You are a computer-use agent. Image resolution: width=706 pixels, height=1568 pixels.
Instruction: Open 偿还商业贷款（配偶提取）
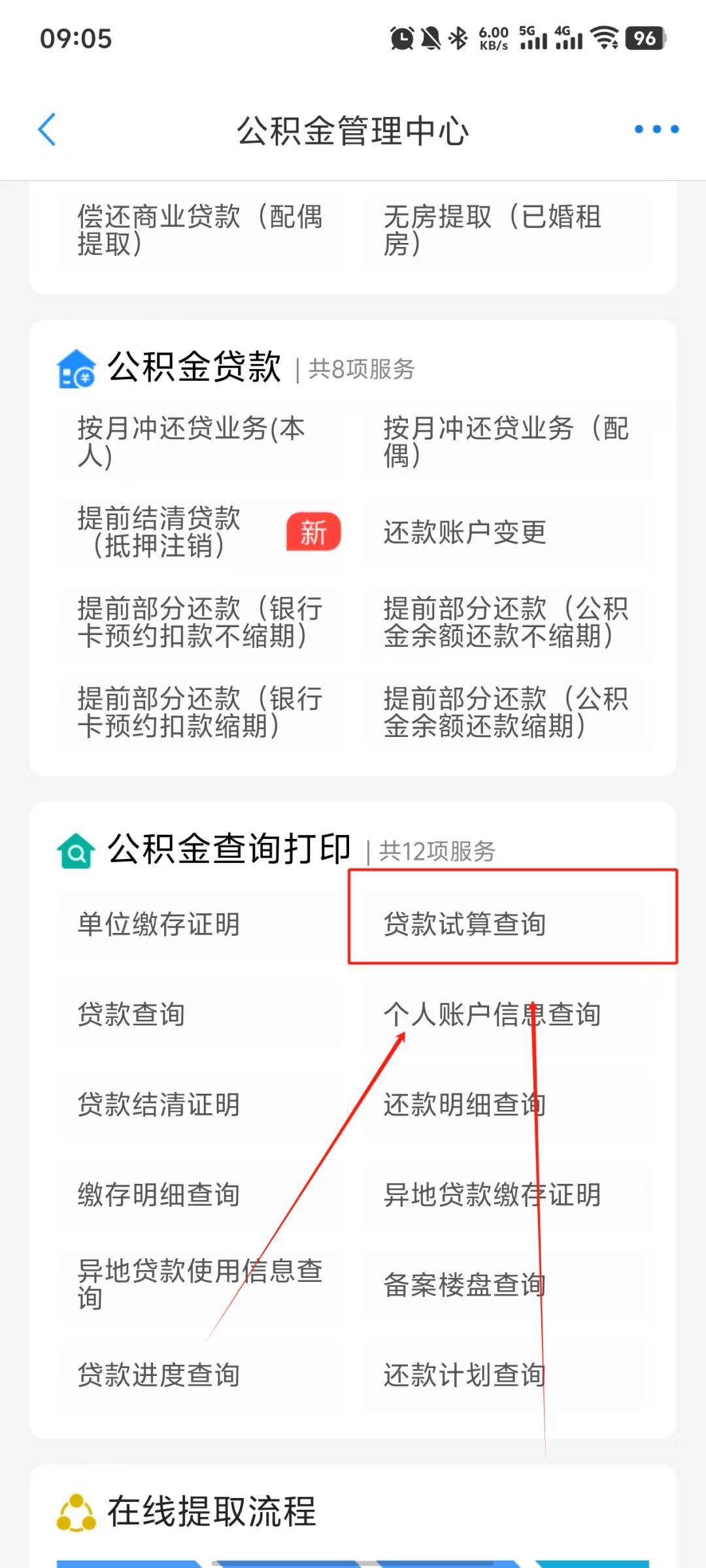199,230
